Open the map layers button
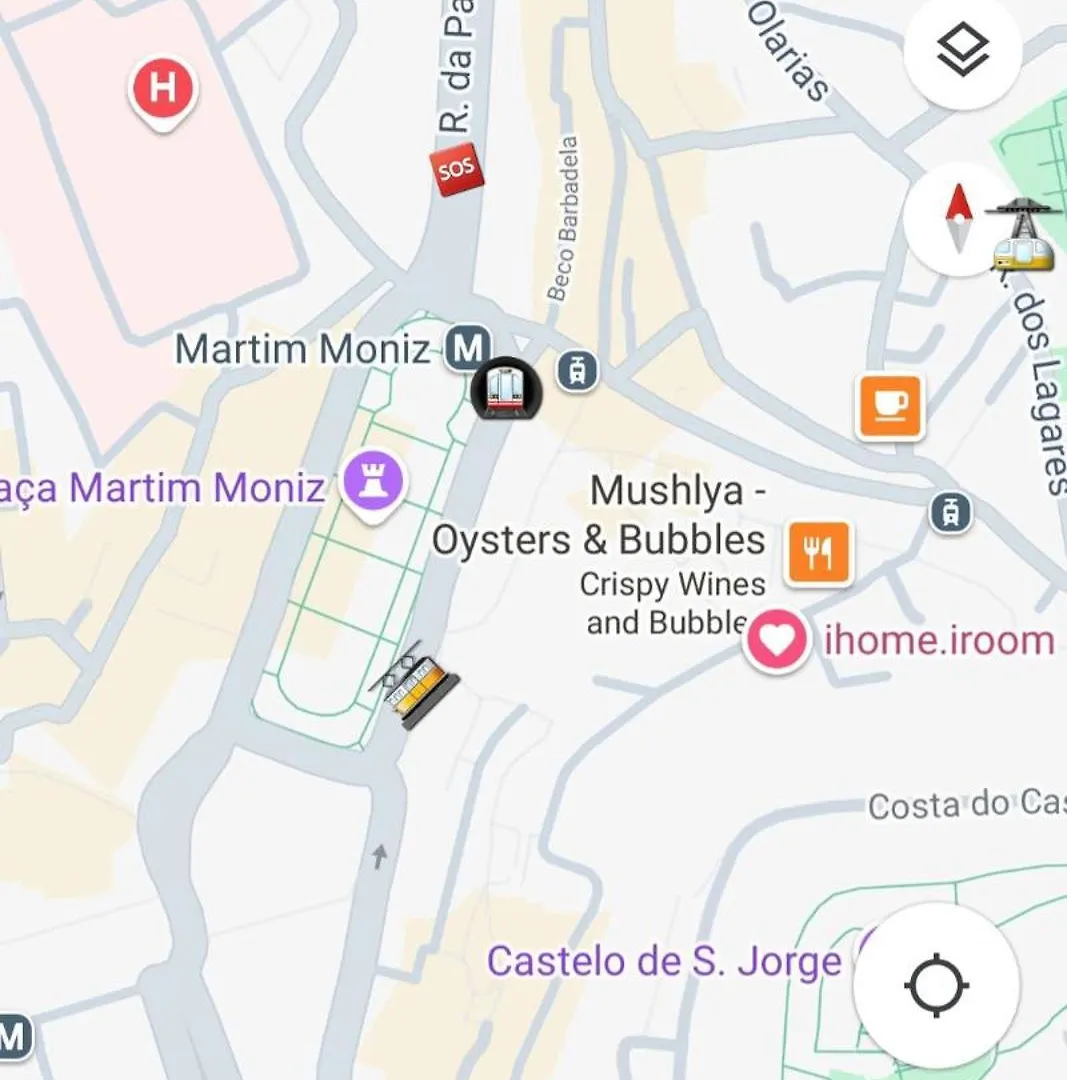Image resolution: width=1067 pixels, height=1080 pixels. (962, 50)
